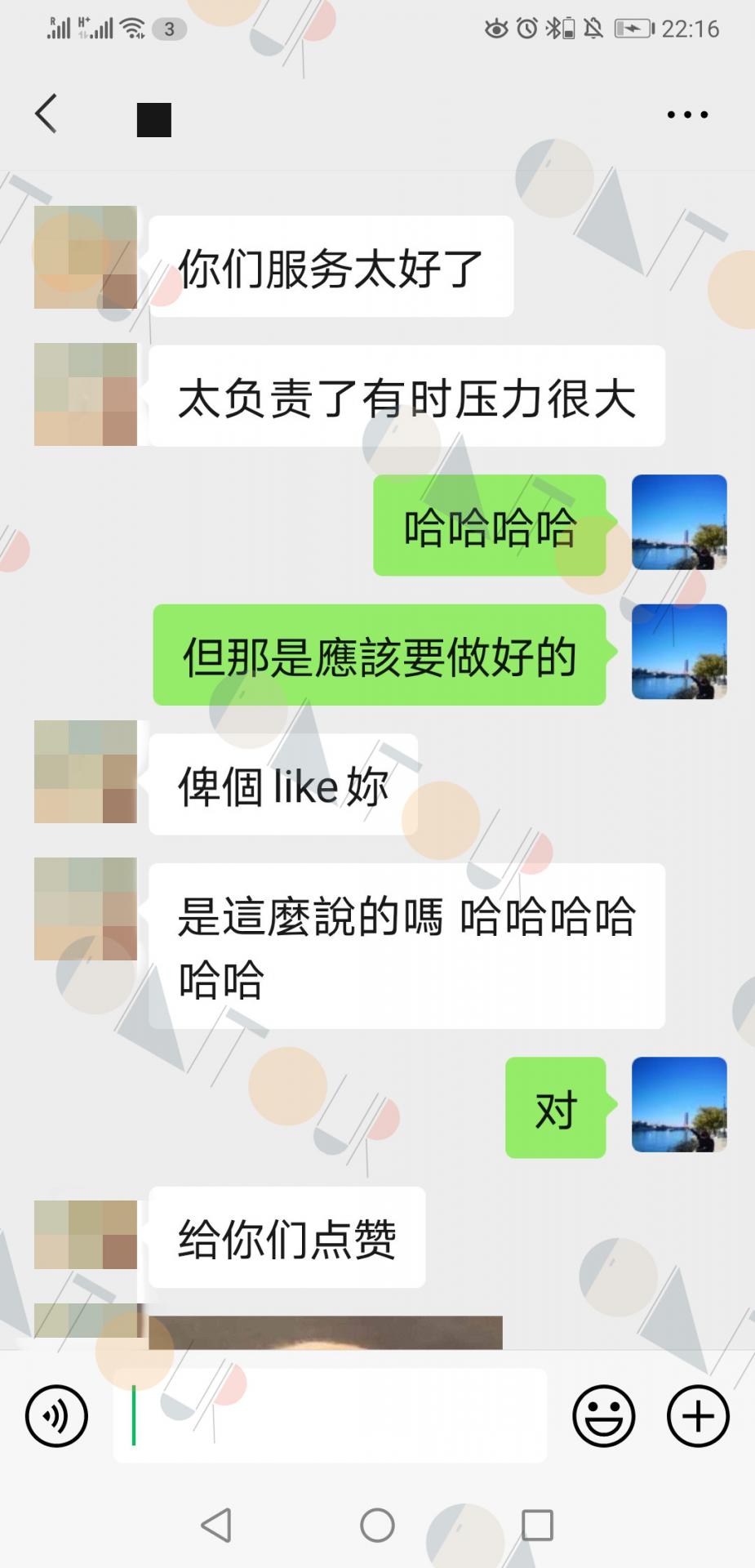Tap the system home button

pos(377,1525)
